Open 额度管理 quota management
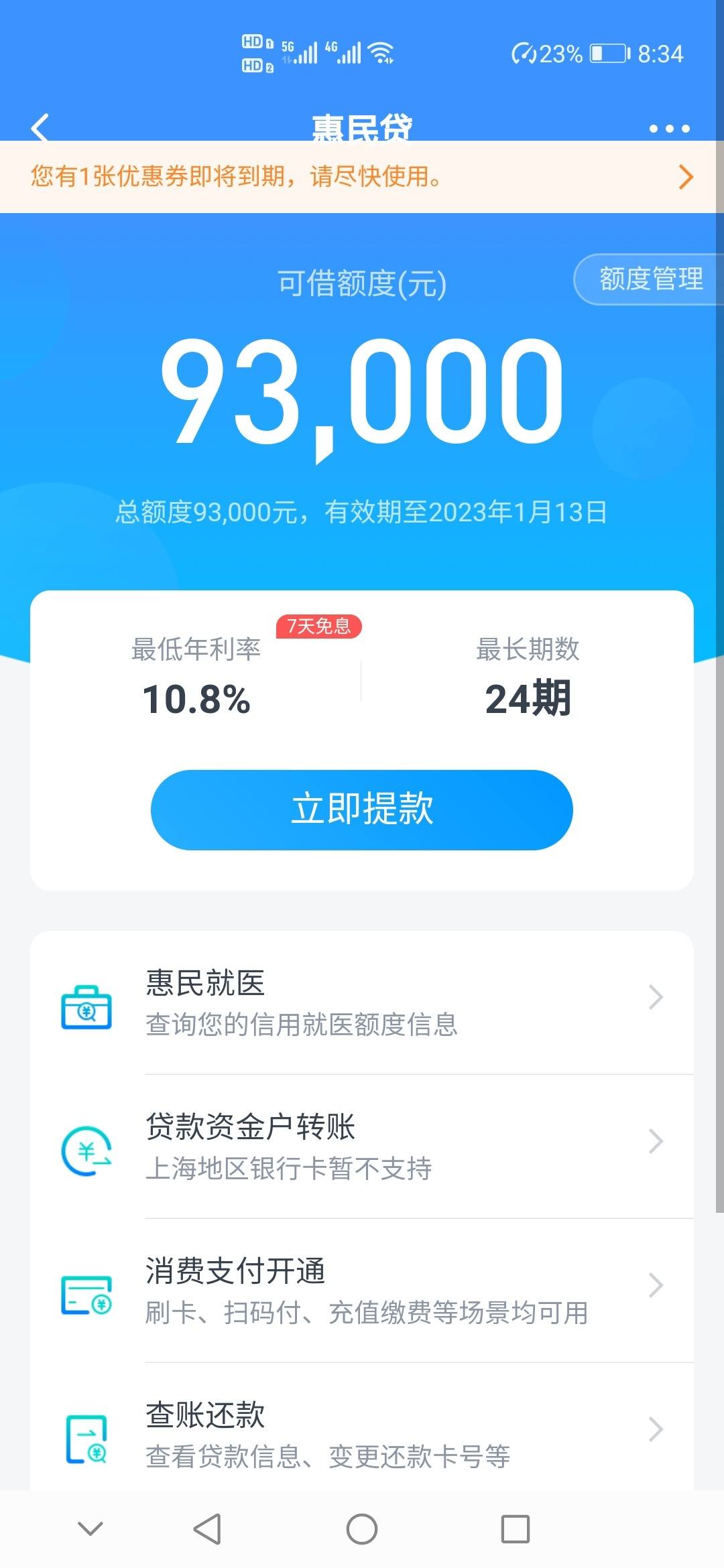Image resolution: width=724 pixels, height=1568 pixels. (649, 279)
